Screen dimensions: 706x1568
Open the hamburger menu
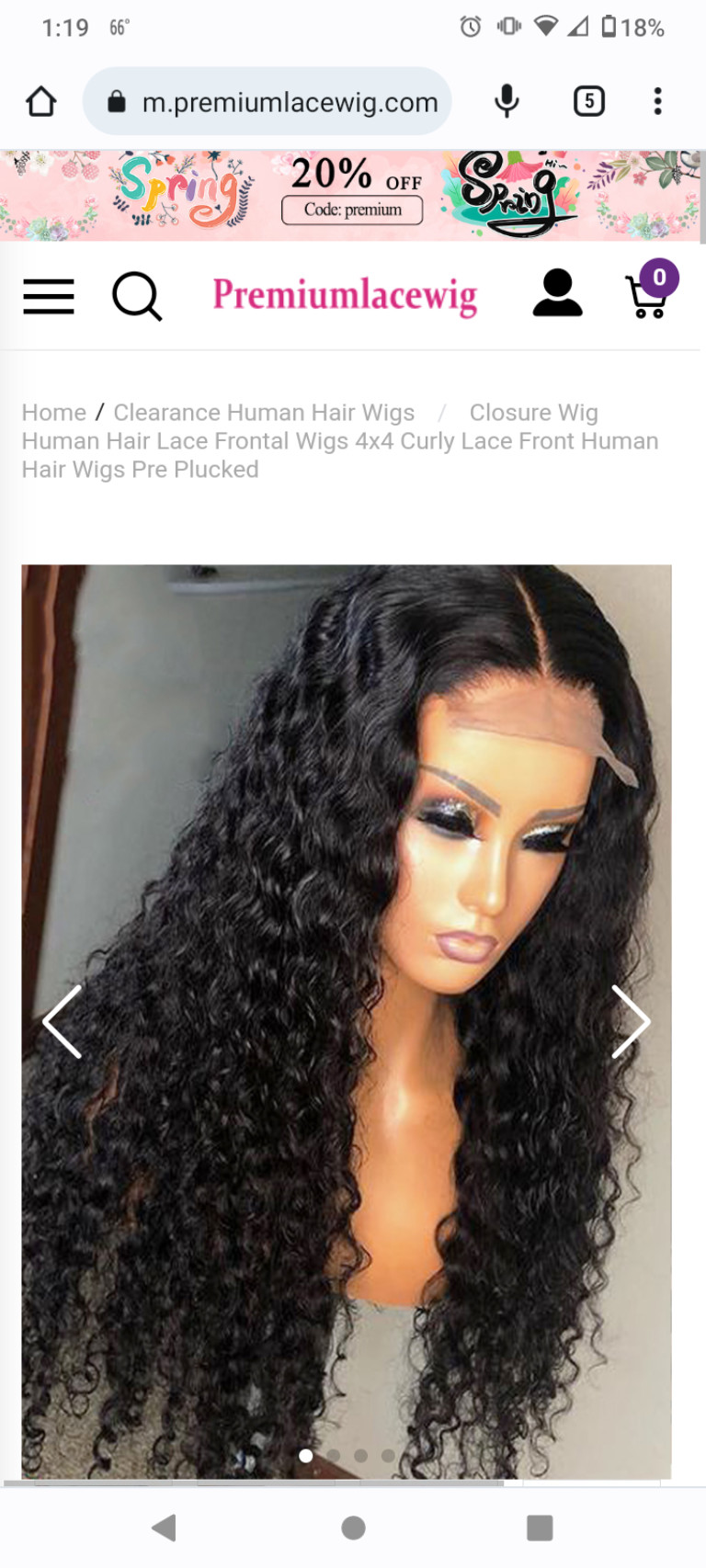[x=49, y=296]
